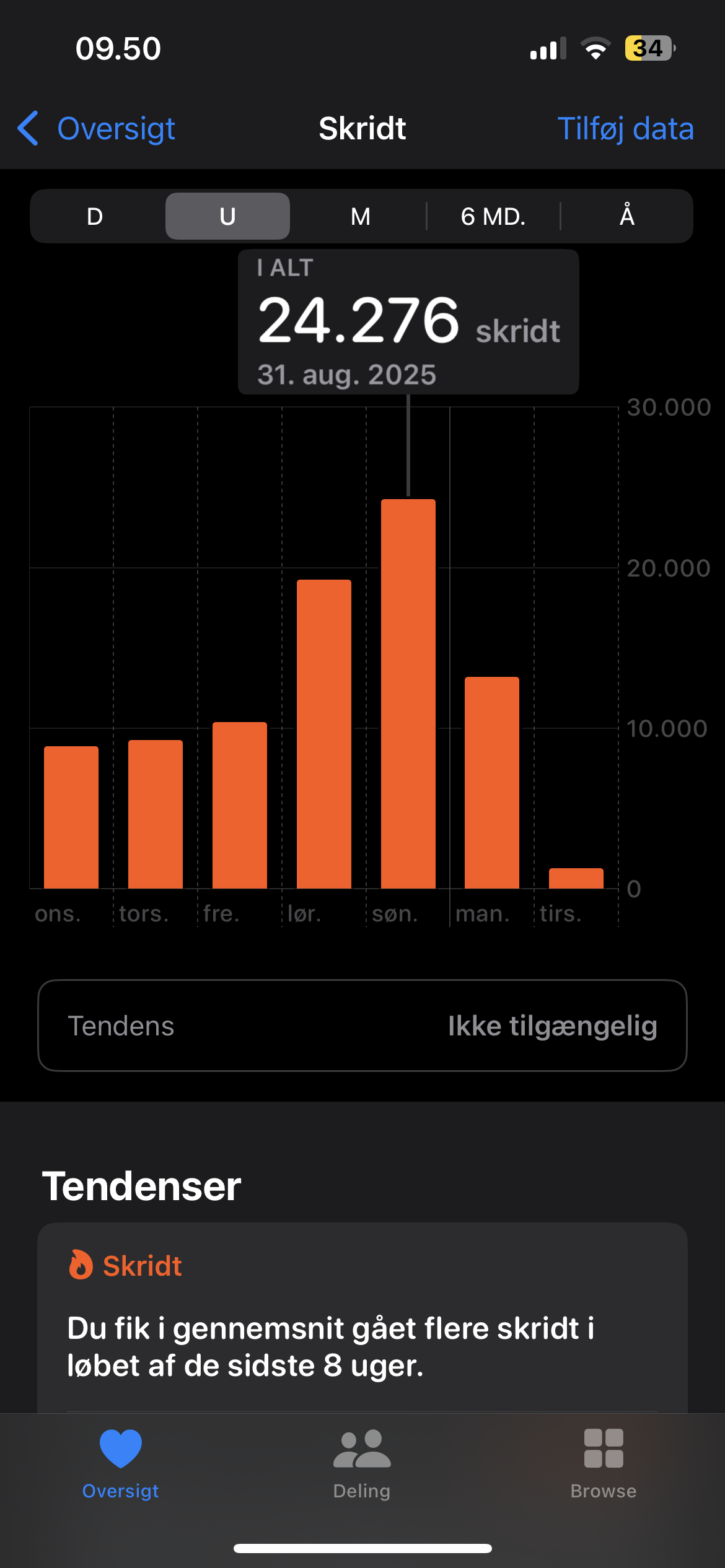Select the ons. bar in the chart
This screenshot has height=1568, width=725.
71,817
